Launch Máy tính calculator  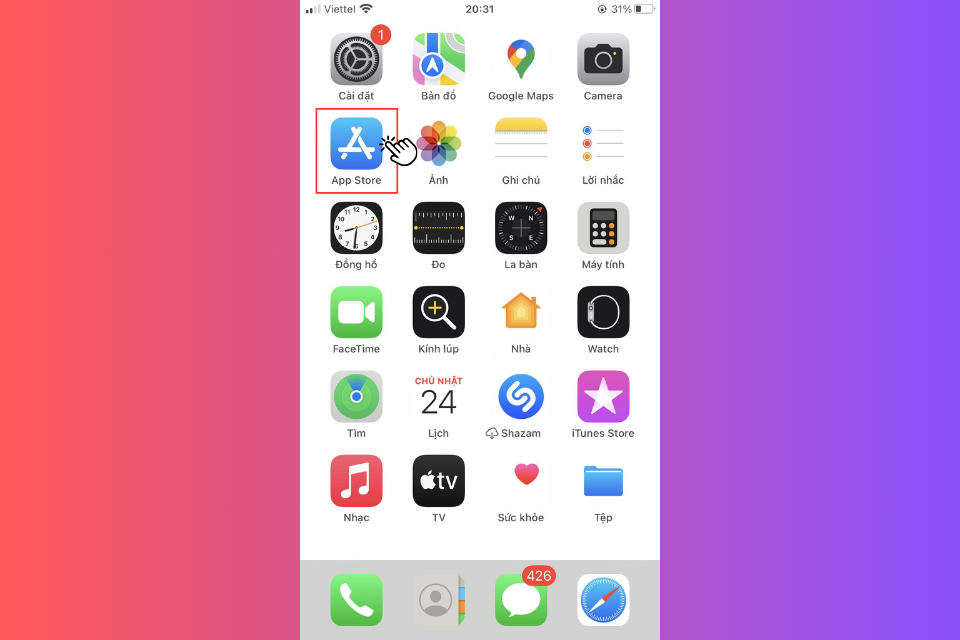point(602,228)
